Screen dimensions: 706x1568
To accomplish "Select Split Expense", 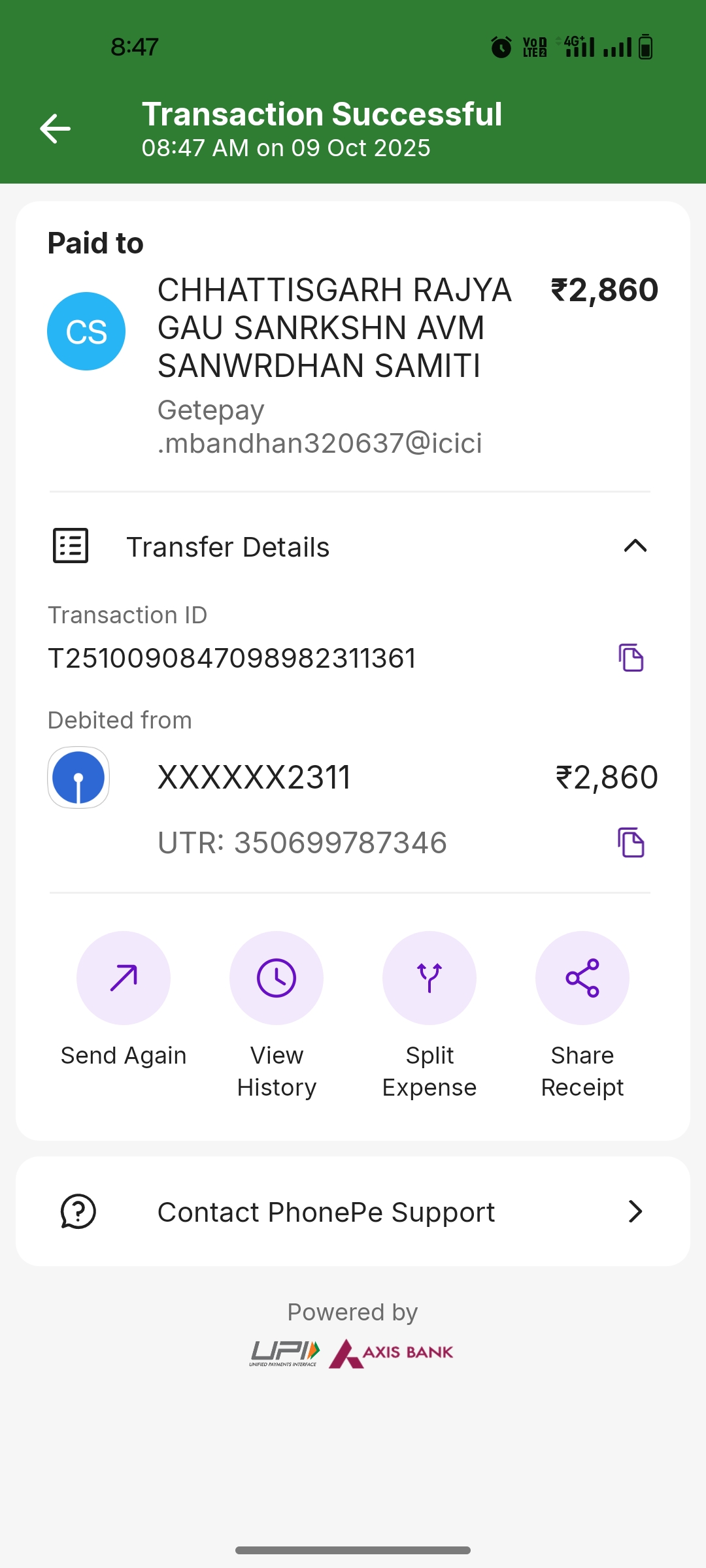I will tap(429, 978).
